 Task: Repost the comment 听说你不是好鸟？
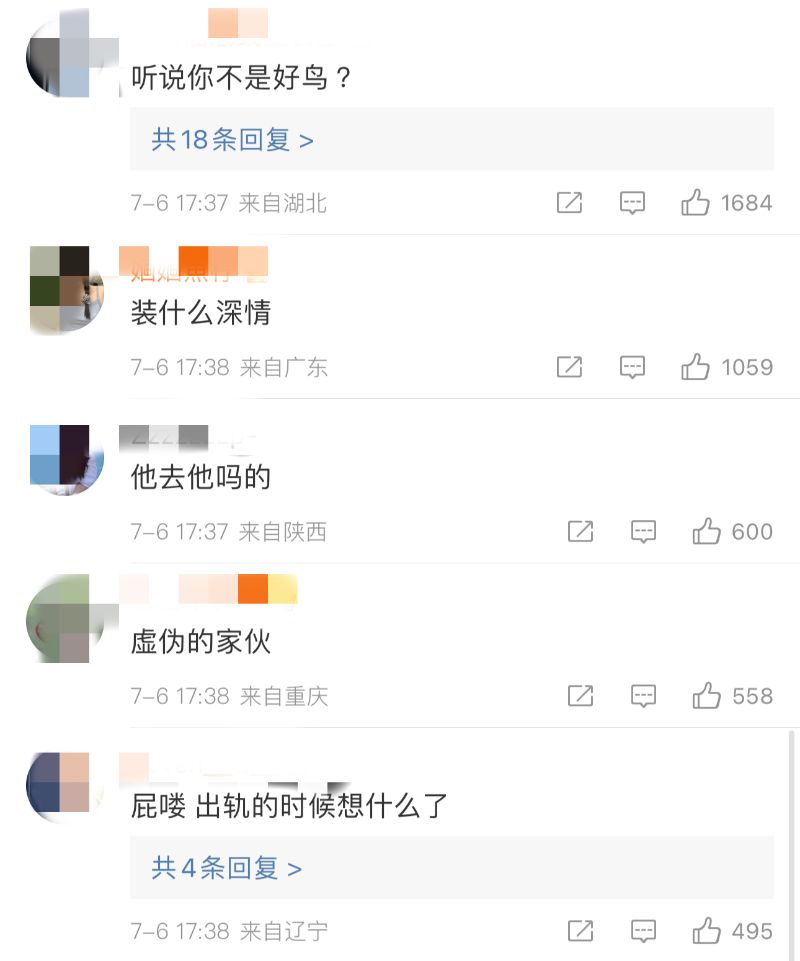tap(569, 203)
